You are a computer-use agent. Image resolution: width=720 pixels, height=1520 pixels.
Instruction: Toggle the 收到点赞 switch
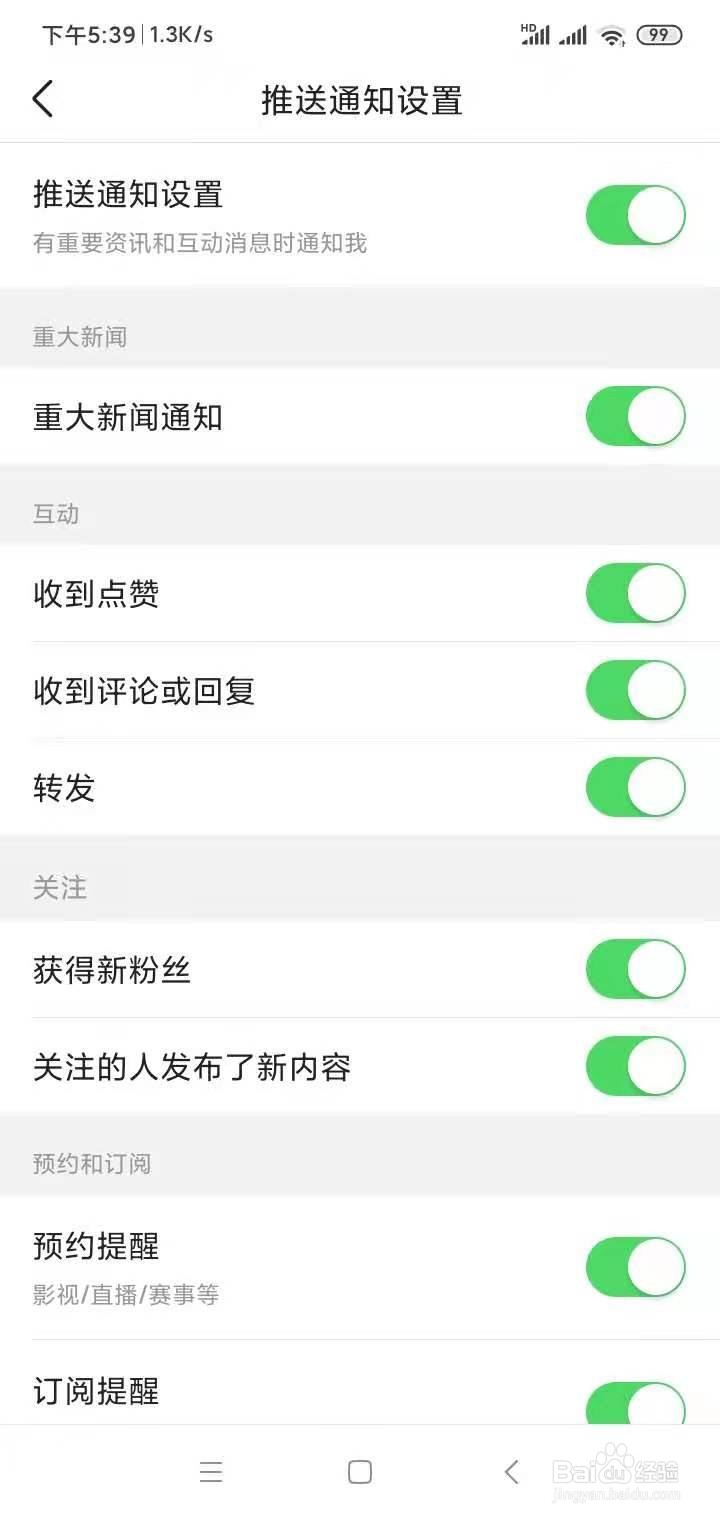[x=636, y=592]
